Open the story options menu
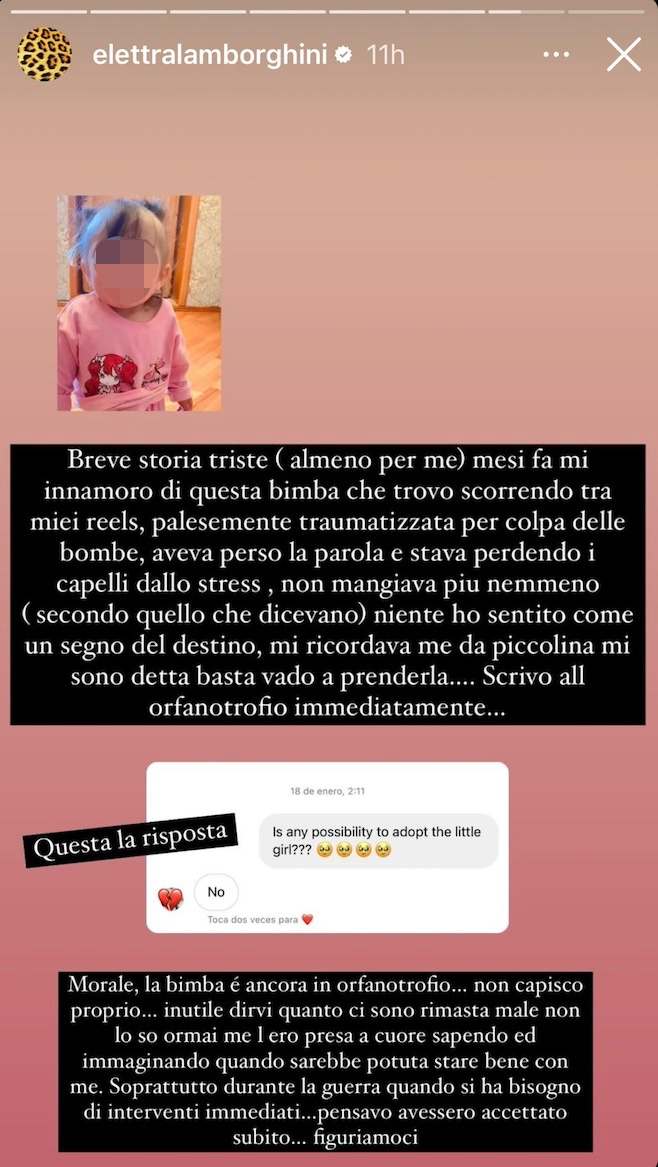The image size is (658, 1167). (x=556, y=55)
